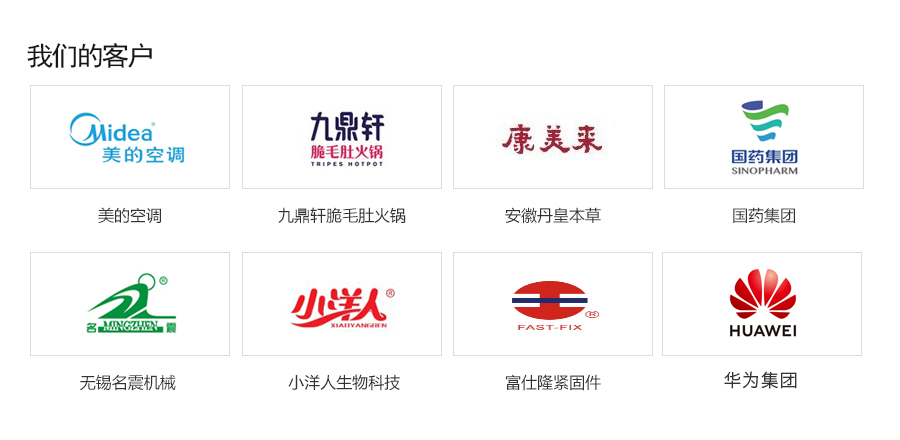Select the 安徽丹皇本草 client card
This screenshot has height=440, width=900.
[x=553, y=137]
